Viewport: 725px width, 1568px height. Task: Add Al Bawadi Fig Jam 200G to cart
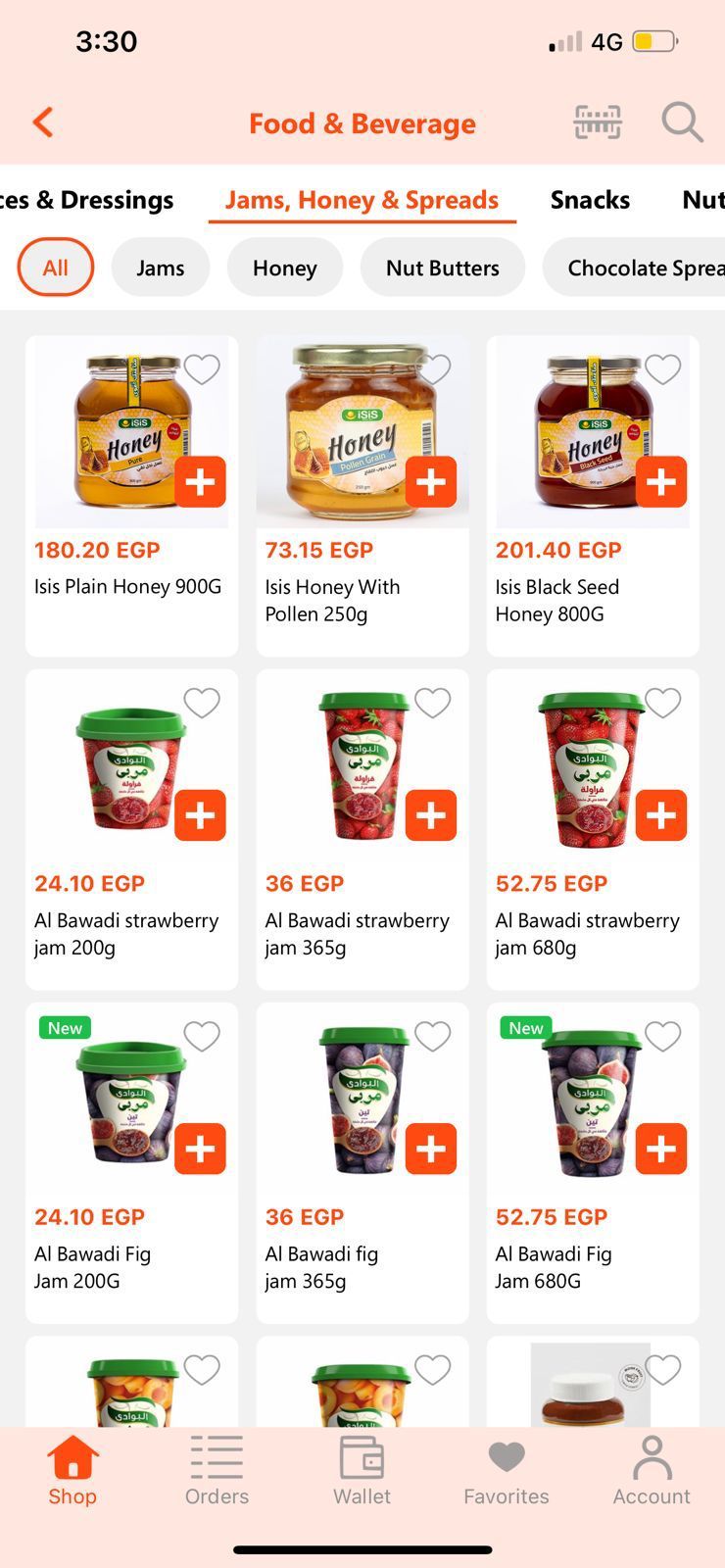(x=201, y=1148)
